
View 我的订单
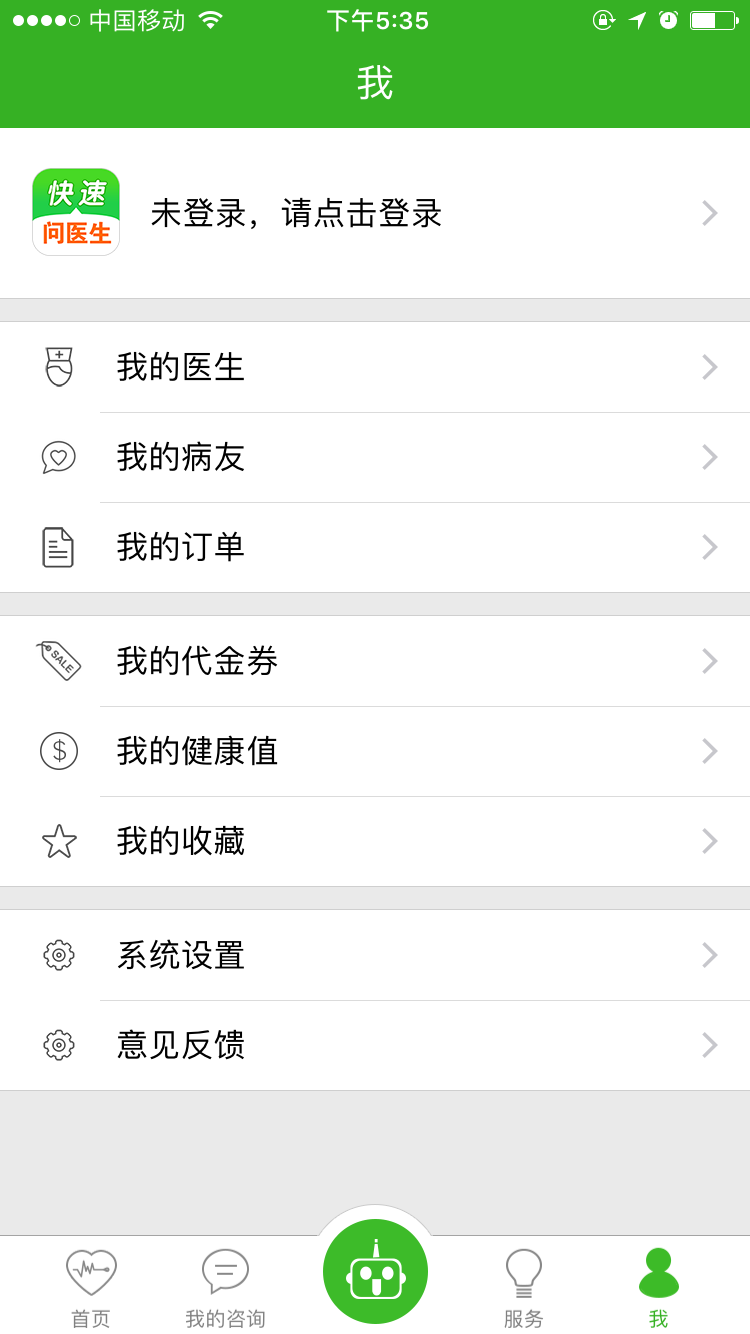[375, 547]
